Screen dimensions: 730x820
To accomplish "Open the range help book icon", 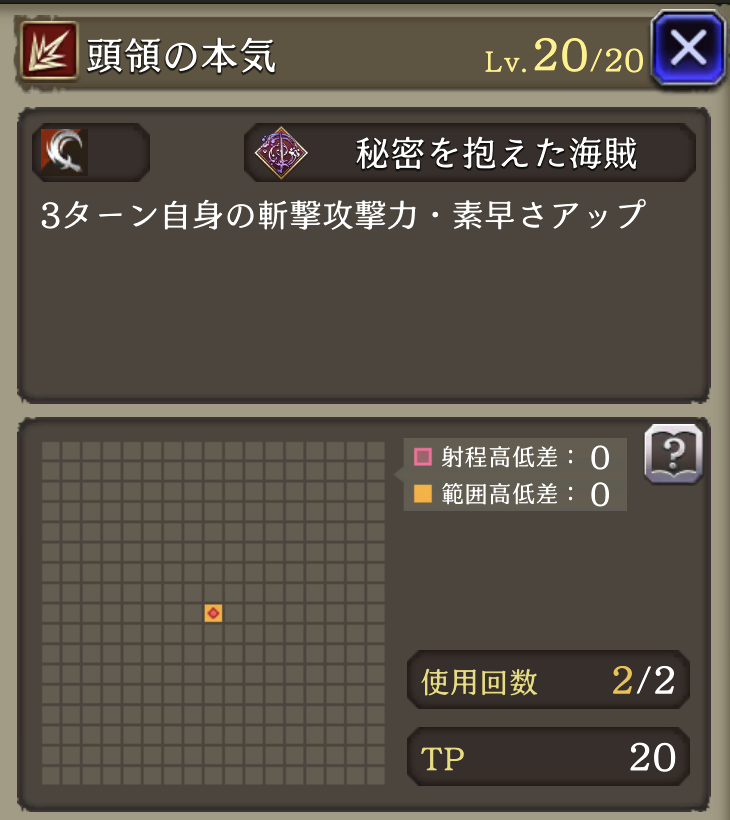I will point(673,455).
